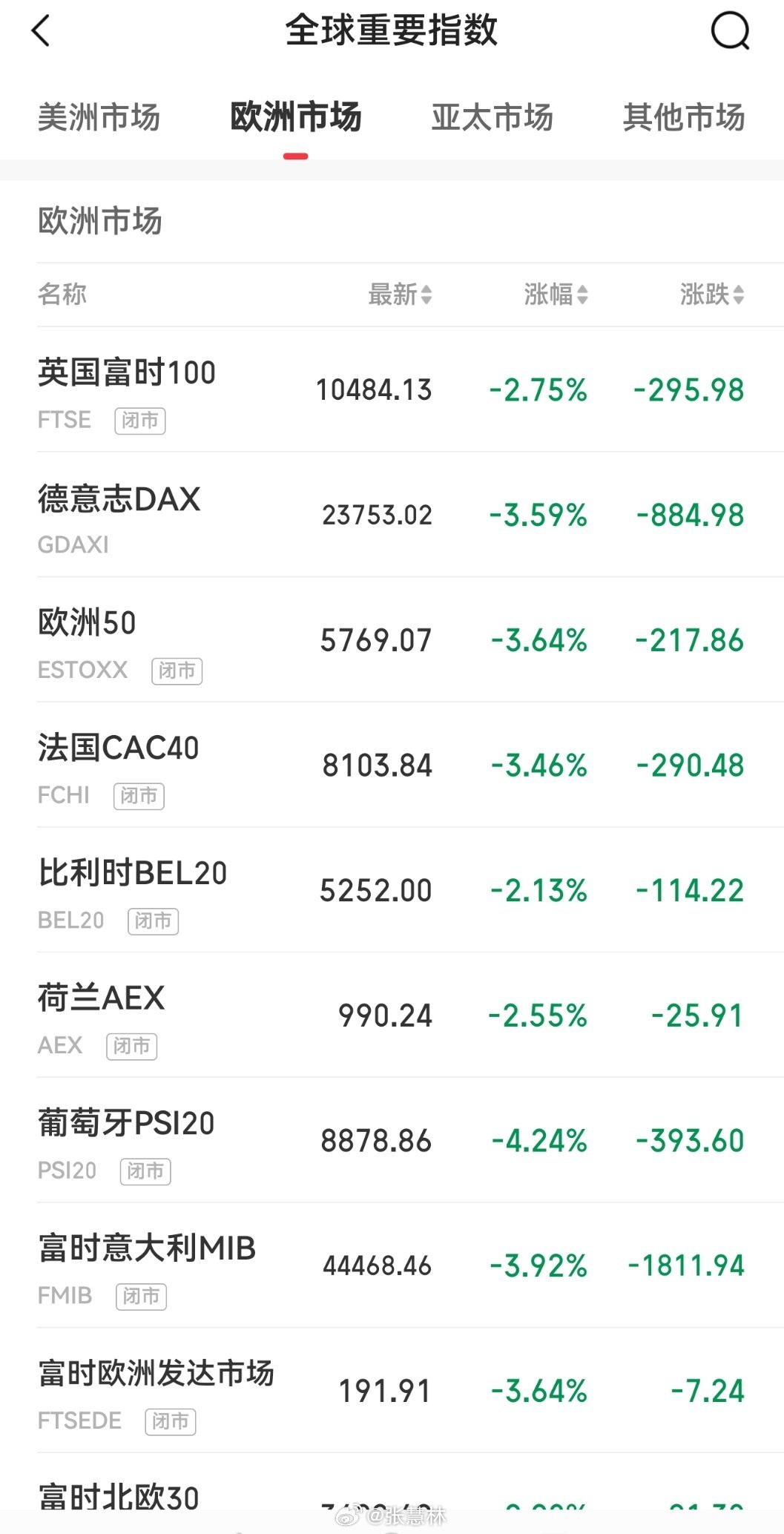Open the 其他市场 tab

point(683,118)
